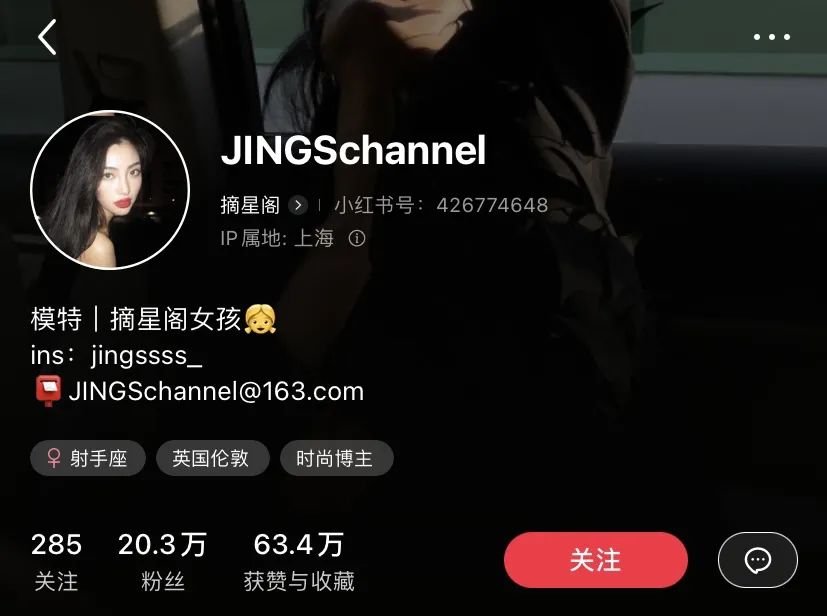
Task: Open the 摘星阁 agency link
Action: (x=263, y=205)
